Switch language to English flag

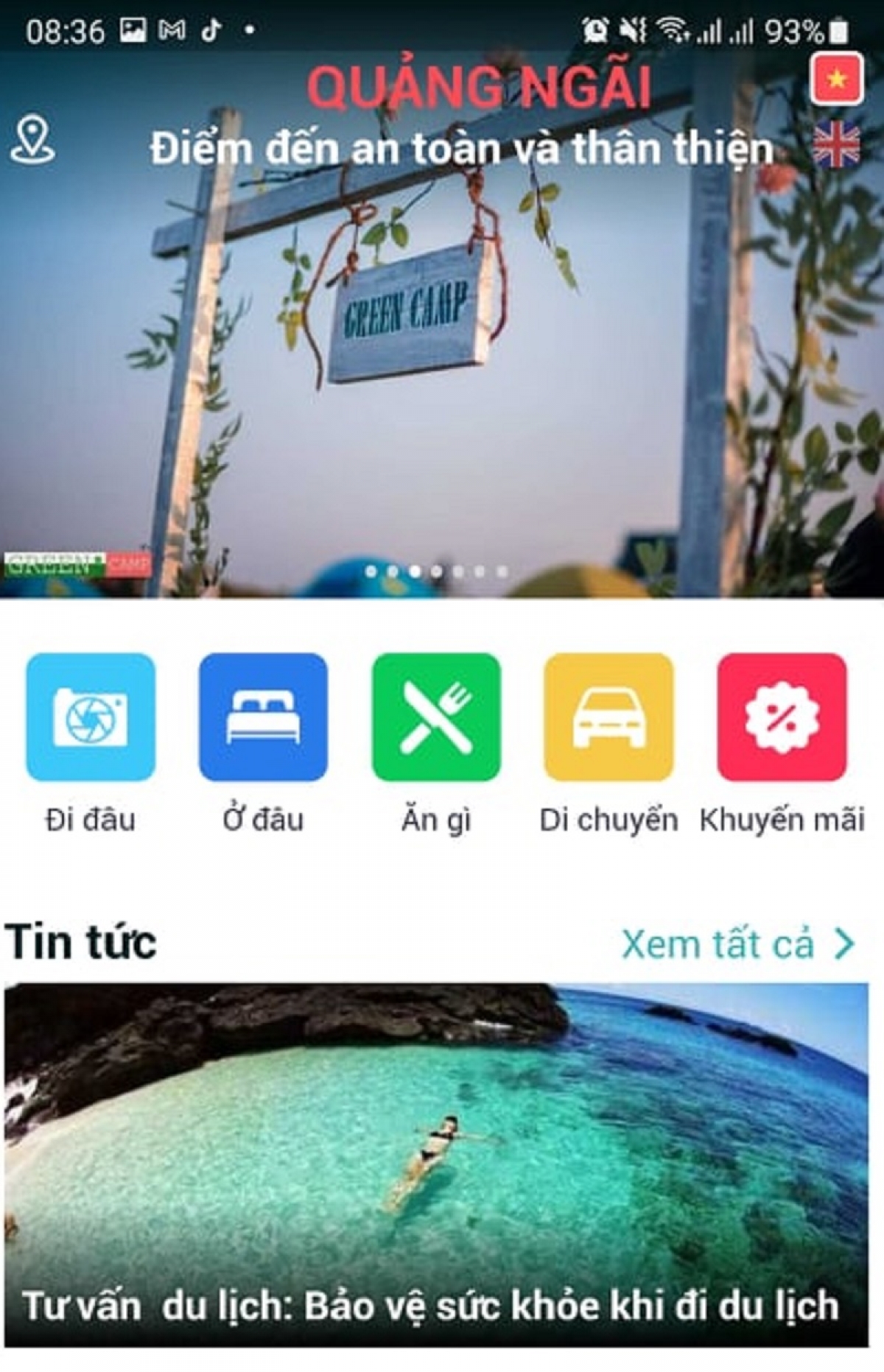pos(836,145)
